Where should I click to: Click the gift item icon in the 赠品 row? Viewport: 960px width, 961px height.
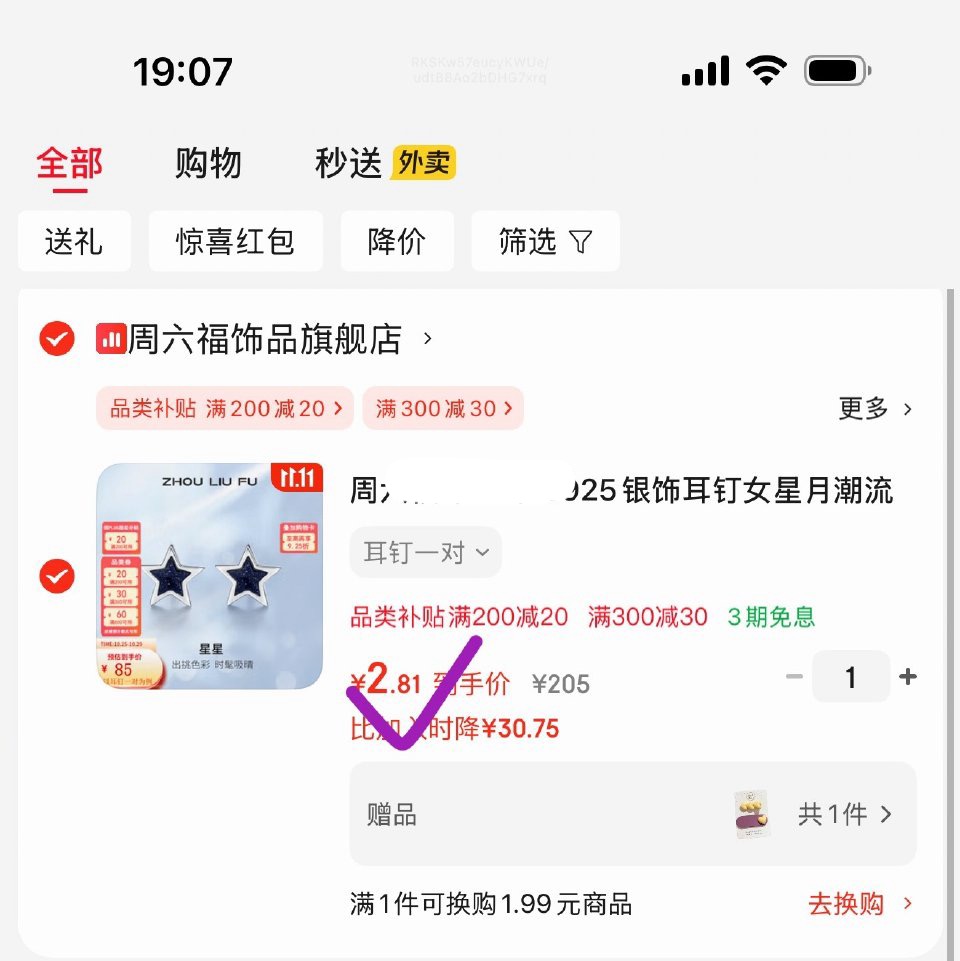click(750, 813)
